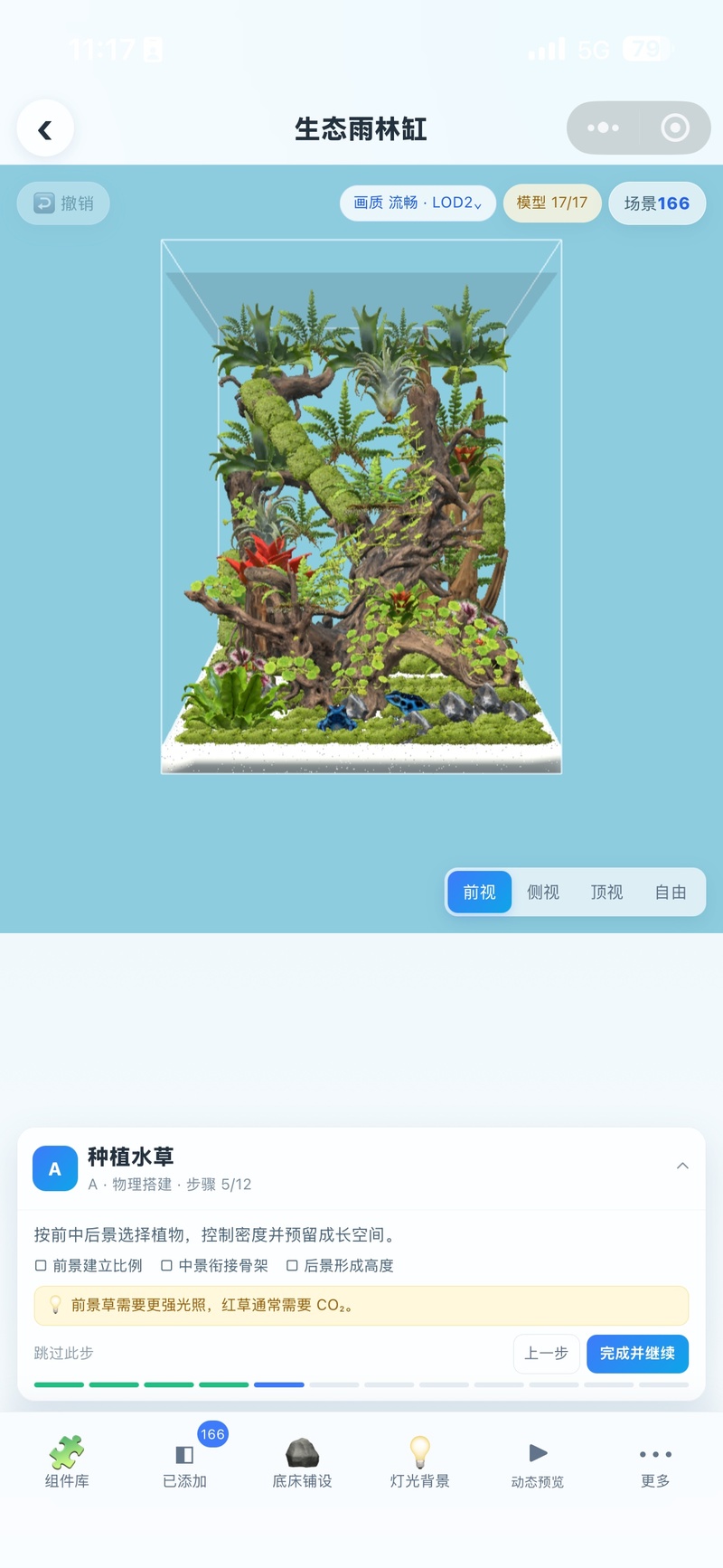Go to 上一步 previous step
This screenshot has width=723, height=1568.
(546, 1353)
